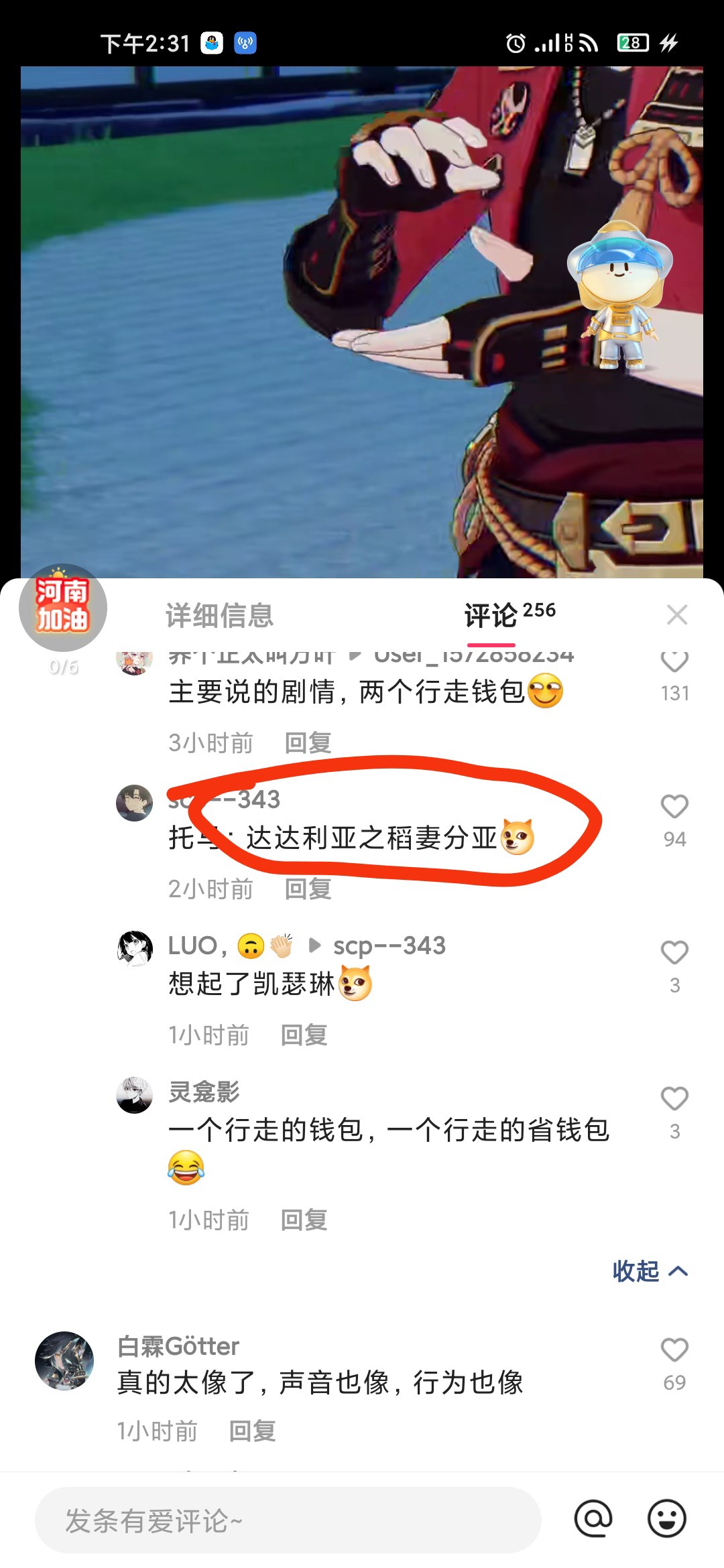Like the 达达利亚之稻妻分亚 comment

[x=674, y=807]
